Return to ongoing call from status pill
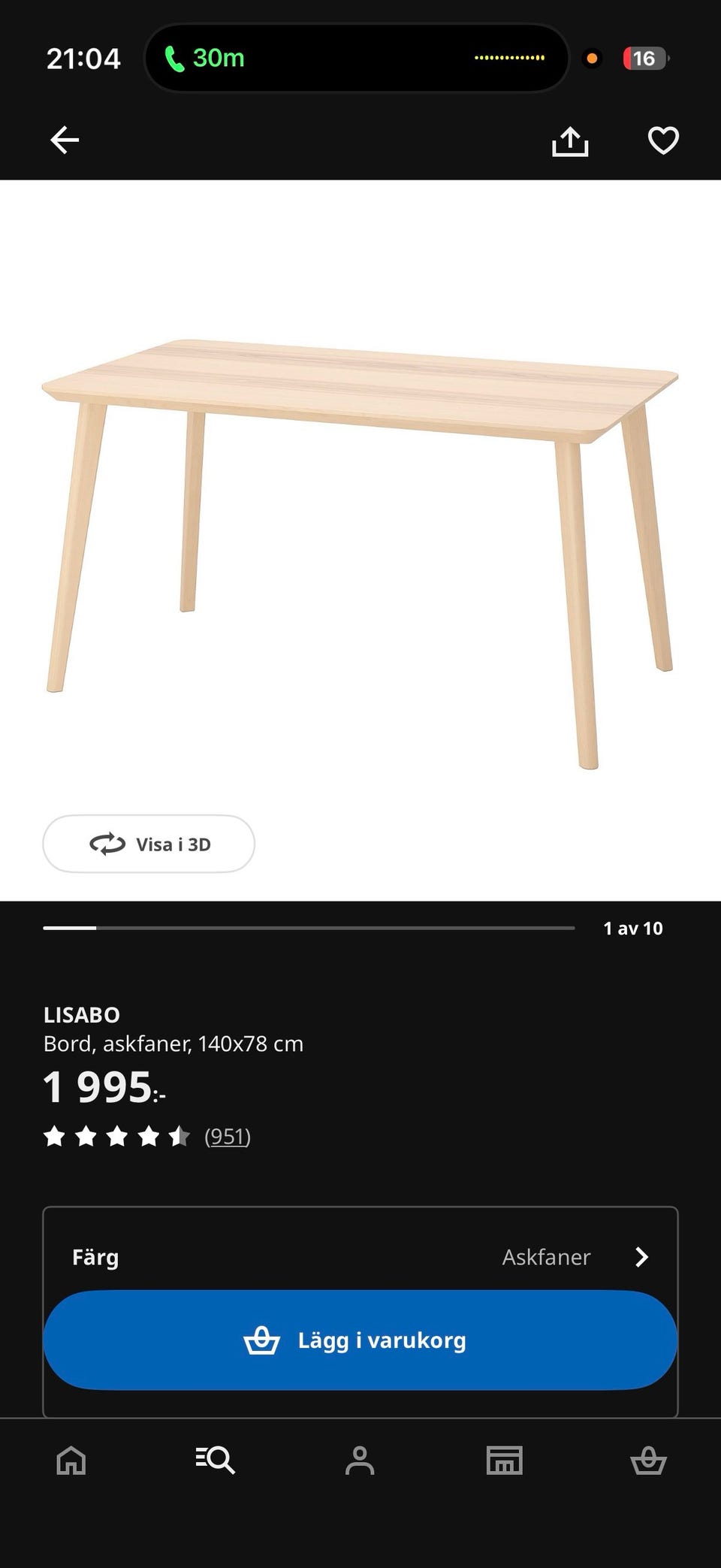 (x=357, y=58)
